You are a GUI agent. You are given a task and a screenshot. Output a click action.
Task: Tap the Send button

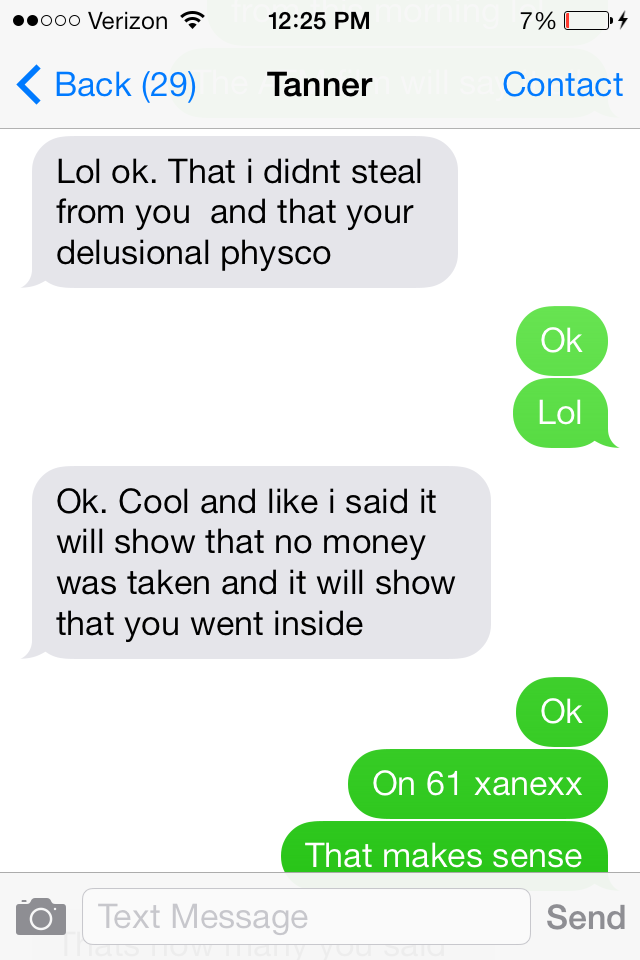coord(585,916)
